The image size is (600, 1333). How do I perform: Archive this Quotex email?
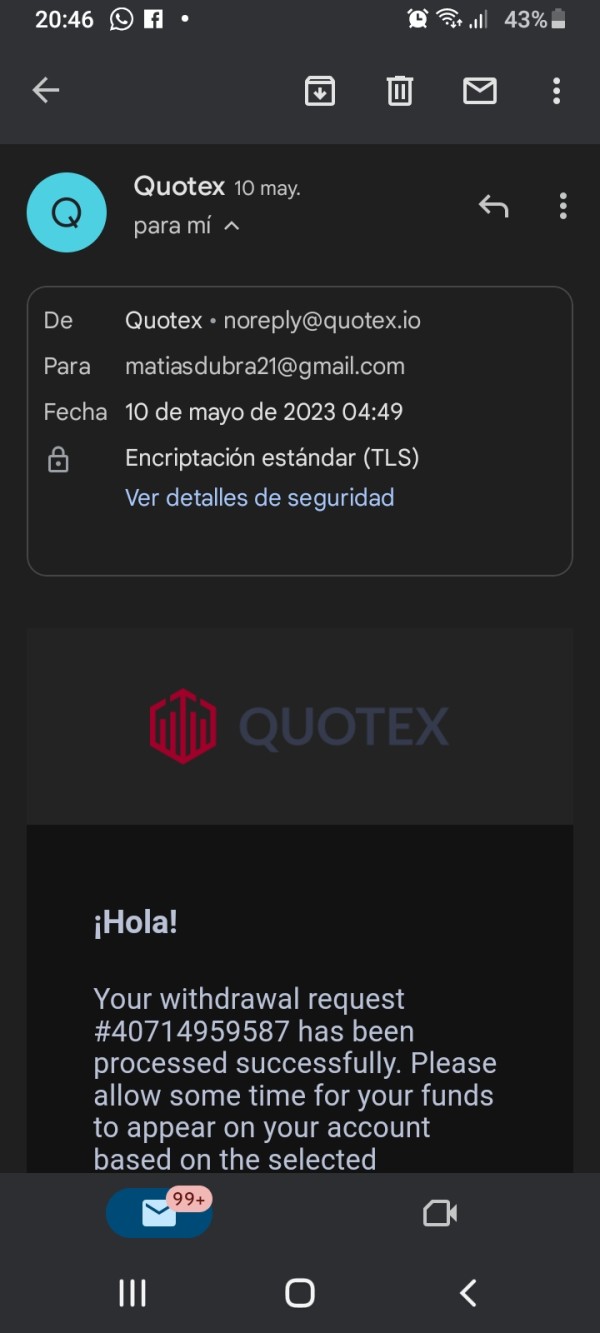point(320,91)
